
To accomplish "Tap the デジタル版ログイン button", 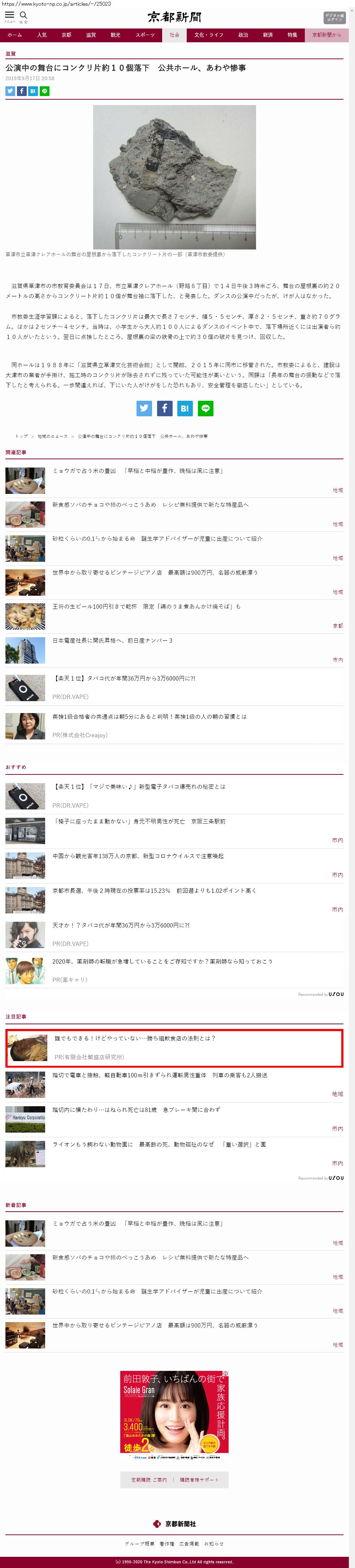I will pos(334,18).
